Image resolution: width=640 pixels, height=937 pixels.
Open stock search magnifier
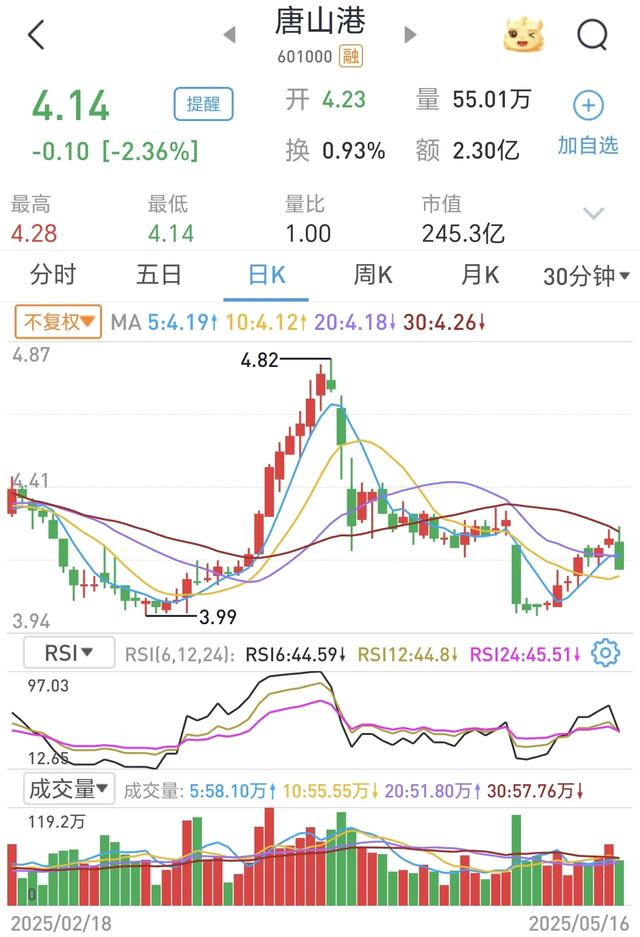pyautogui.click(x=592, y=36)
